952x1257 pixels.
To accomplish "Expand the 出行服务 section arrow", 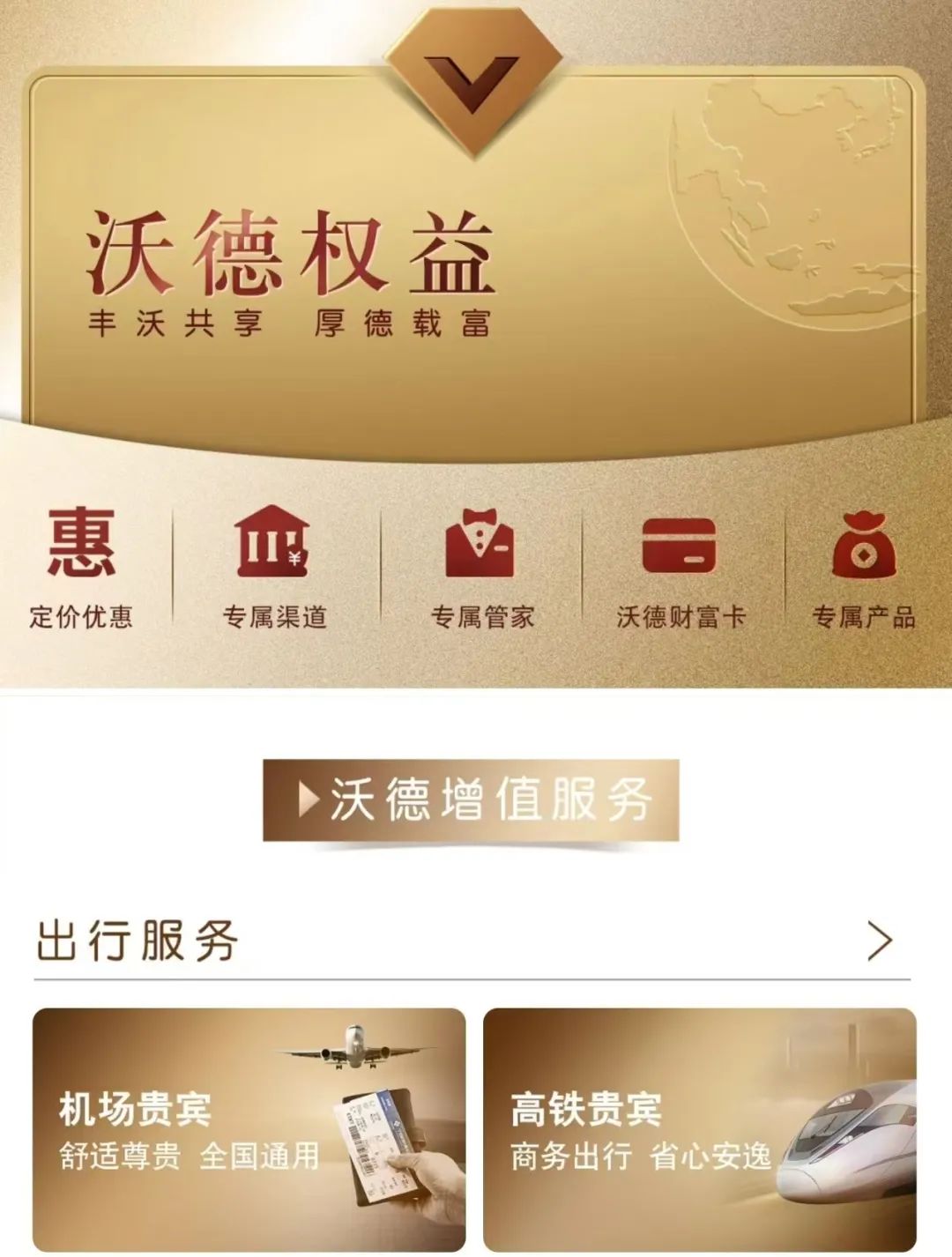I will [x=879, y=941].
